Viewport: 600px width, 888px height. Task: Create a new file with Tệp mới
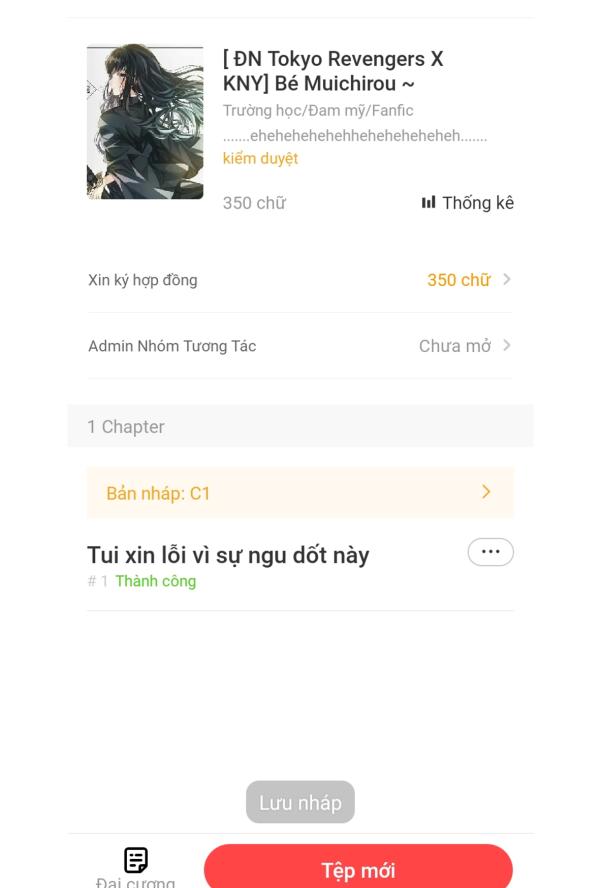click(358, 869)
